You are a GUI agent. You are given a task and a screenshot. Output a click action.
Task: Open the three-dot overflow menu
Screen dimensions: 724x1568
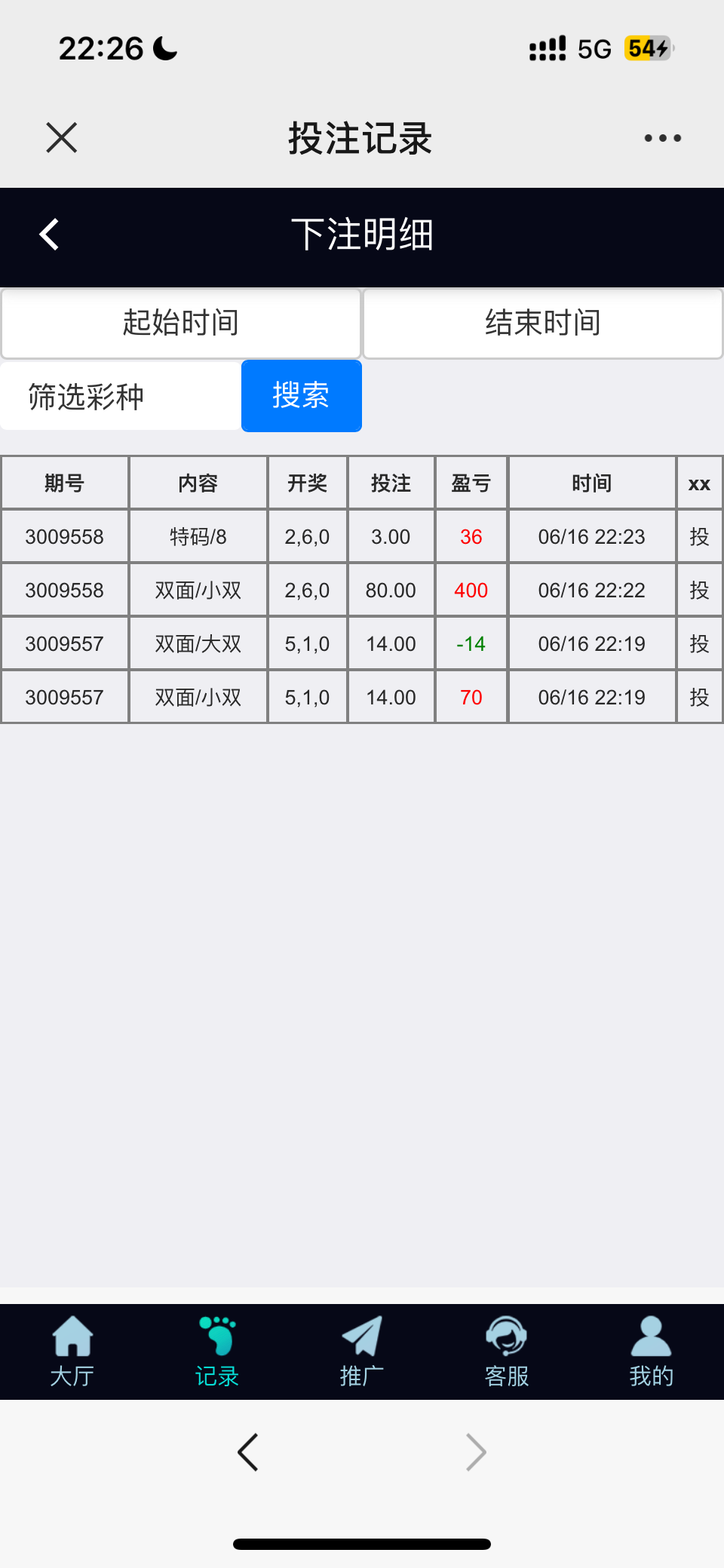click(x=662, y=138)
